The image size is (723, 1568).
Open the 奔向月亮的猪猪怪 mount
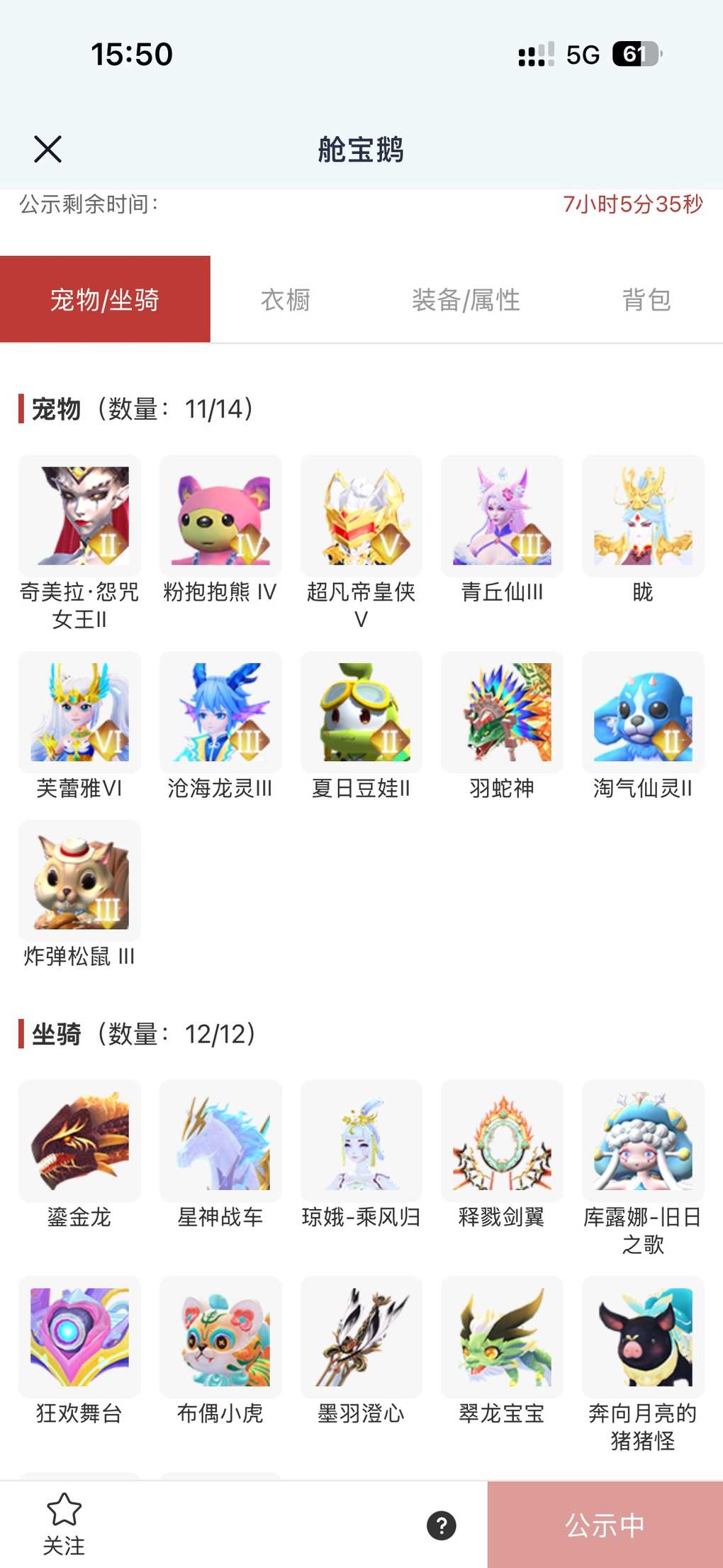tap(643, 1337)
